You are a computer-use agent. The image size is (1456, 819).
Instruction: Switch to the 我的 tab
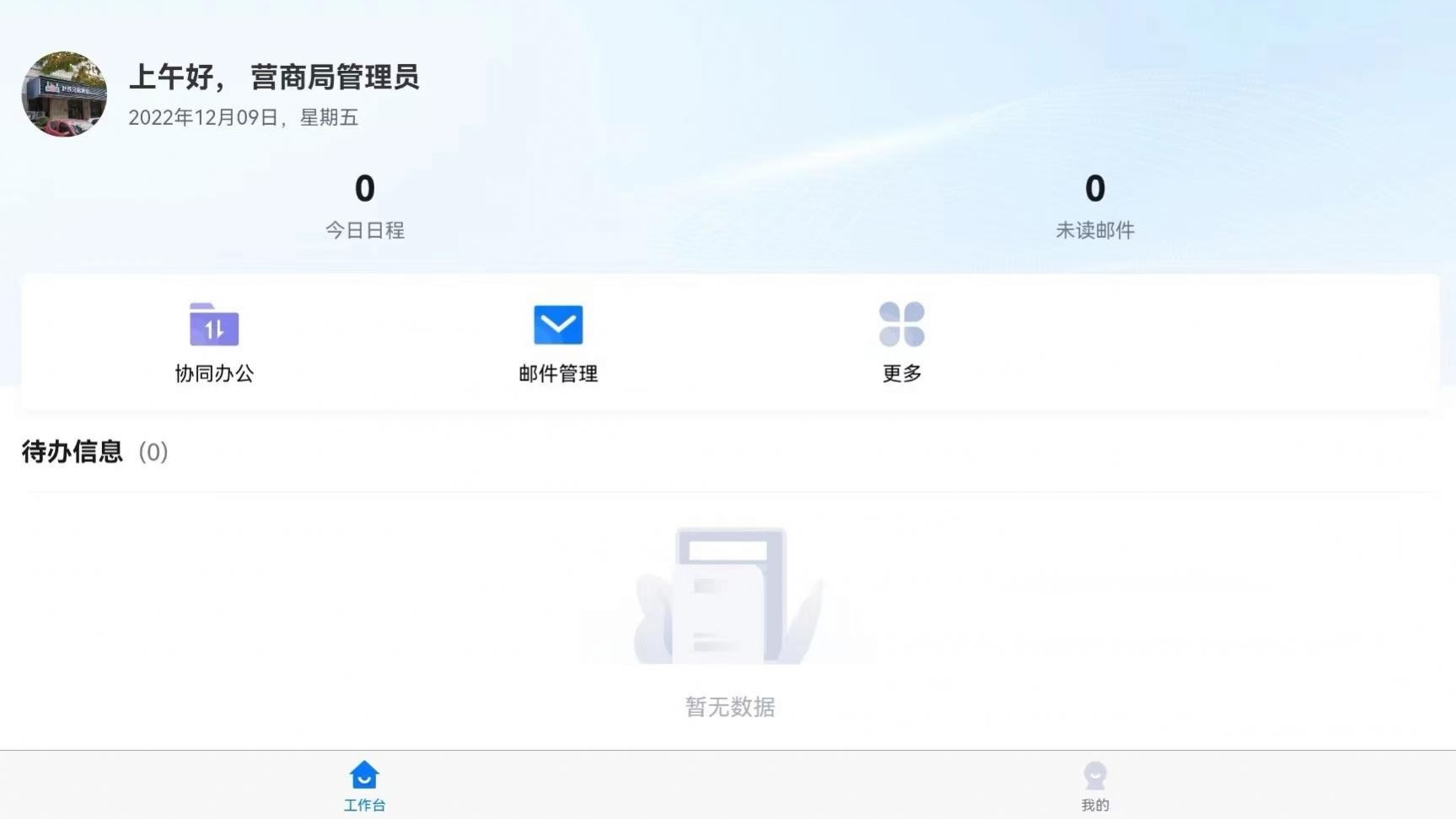[1094, 786]
